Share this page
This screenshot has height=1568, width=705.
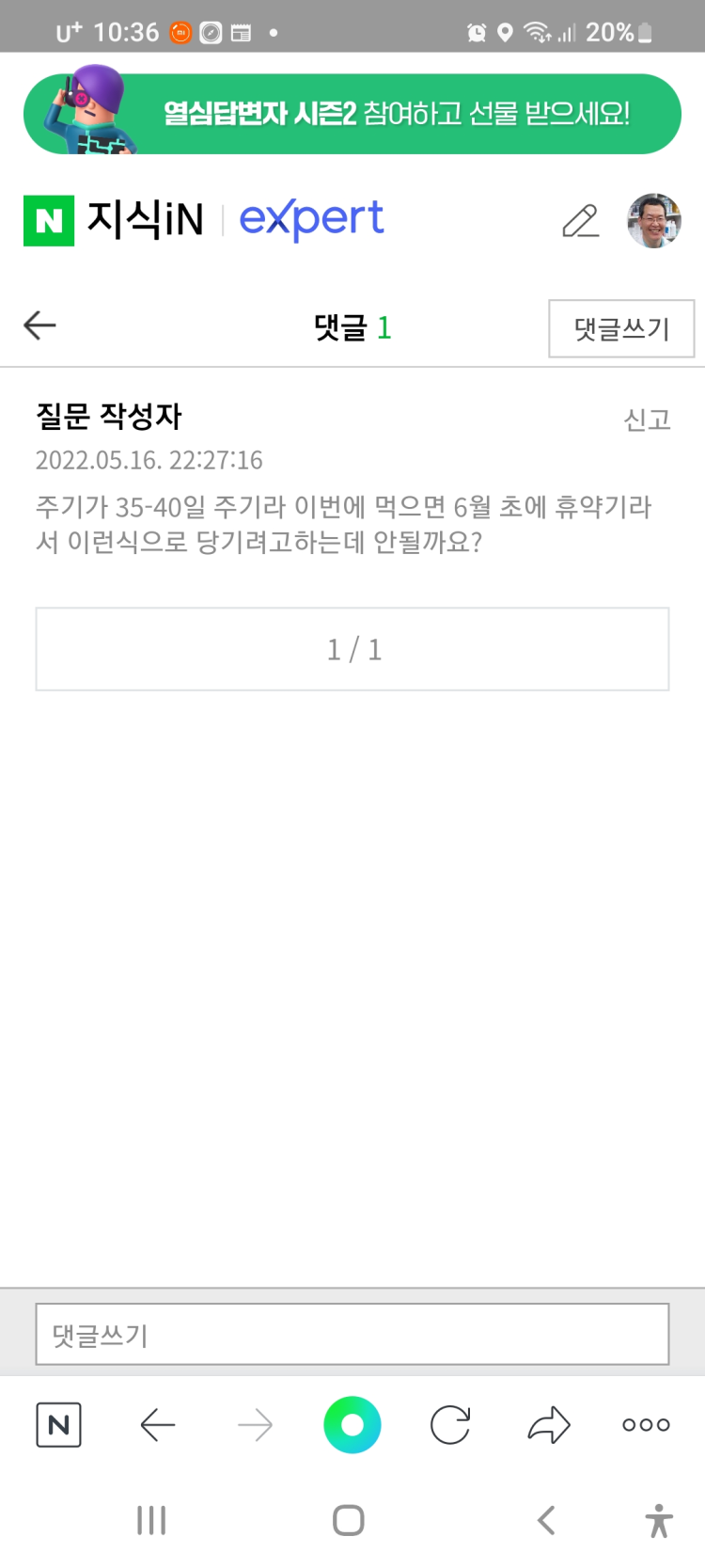click(x=549, y=1425)
